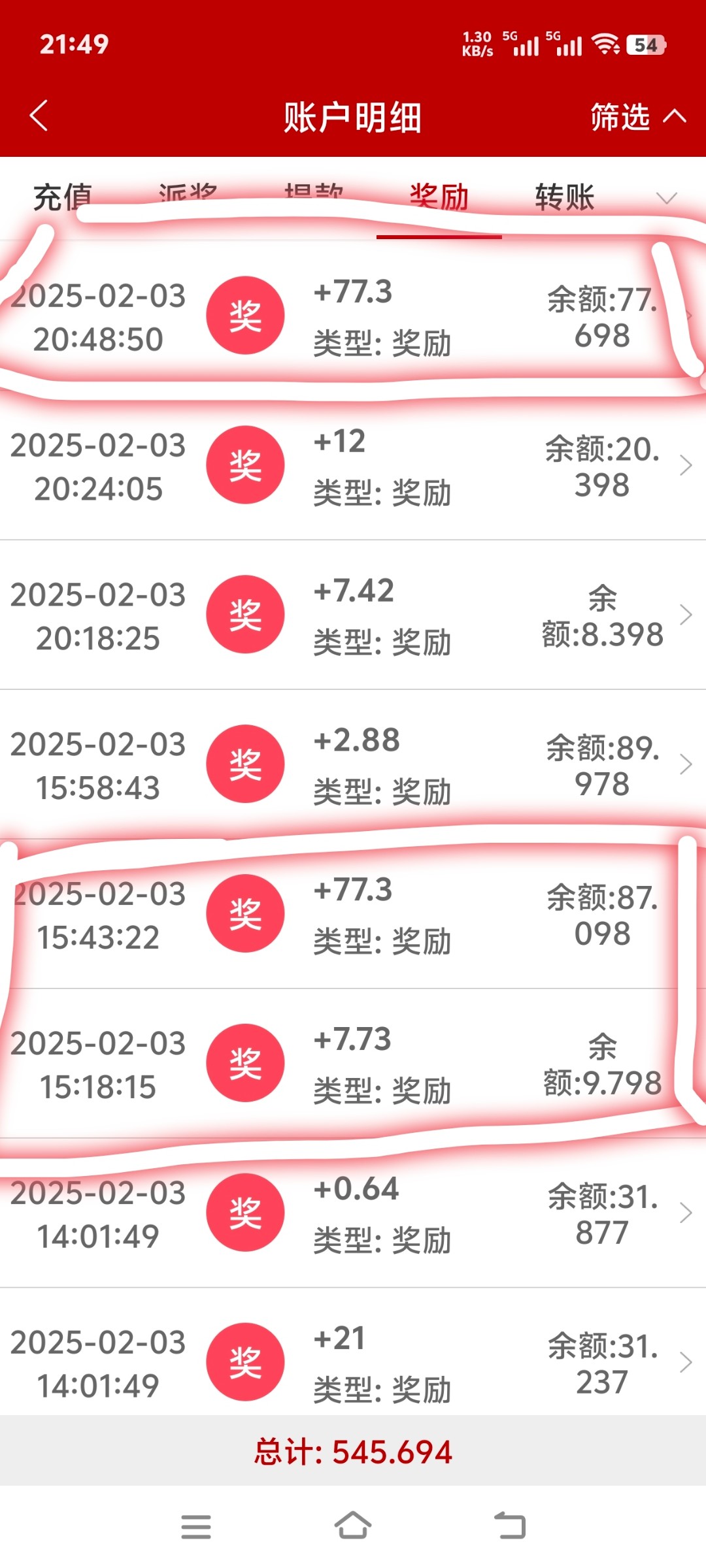Tap the system home button

coord(353,1526)
